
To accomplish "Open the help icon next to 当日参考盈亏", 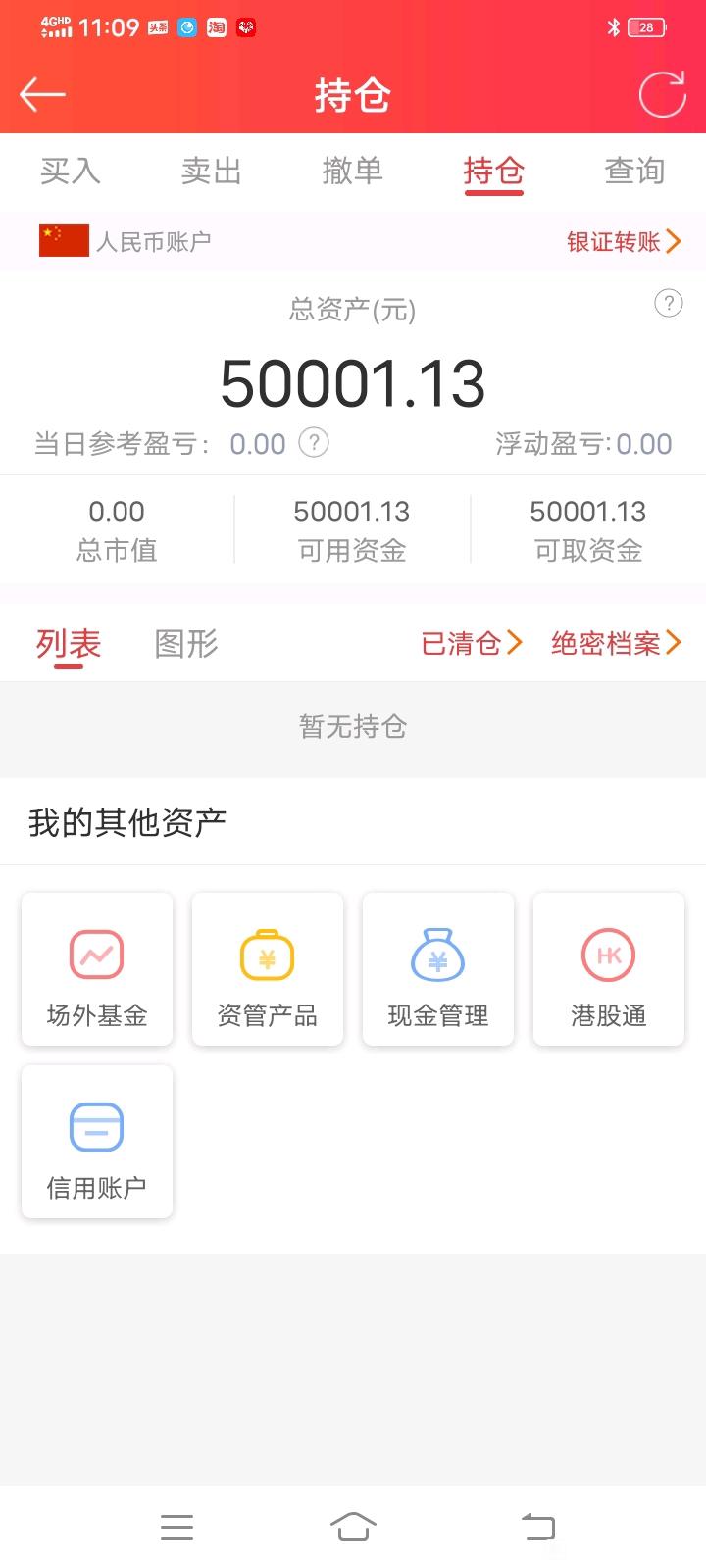I will [x=314, y=443].
